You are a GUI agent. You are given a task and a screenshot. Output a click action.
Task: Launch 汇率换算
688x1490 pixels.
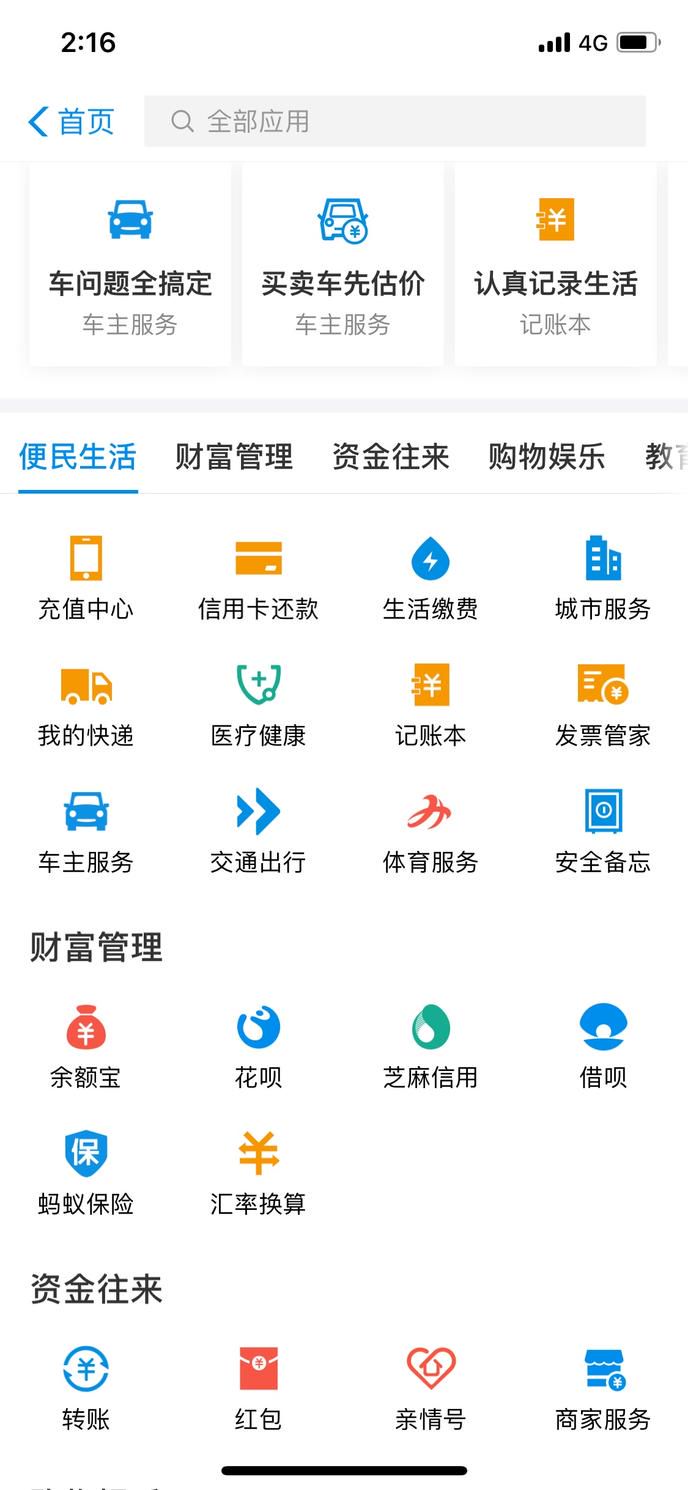258,1173
